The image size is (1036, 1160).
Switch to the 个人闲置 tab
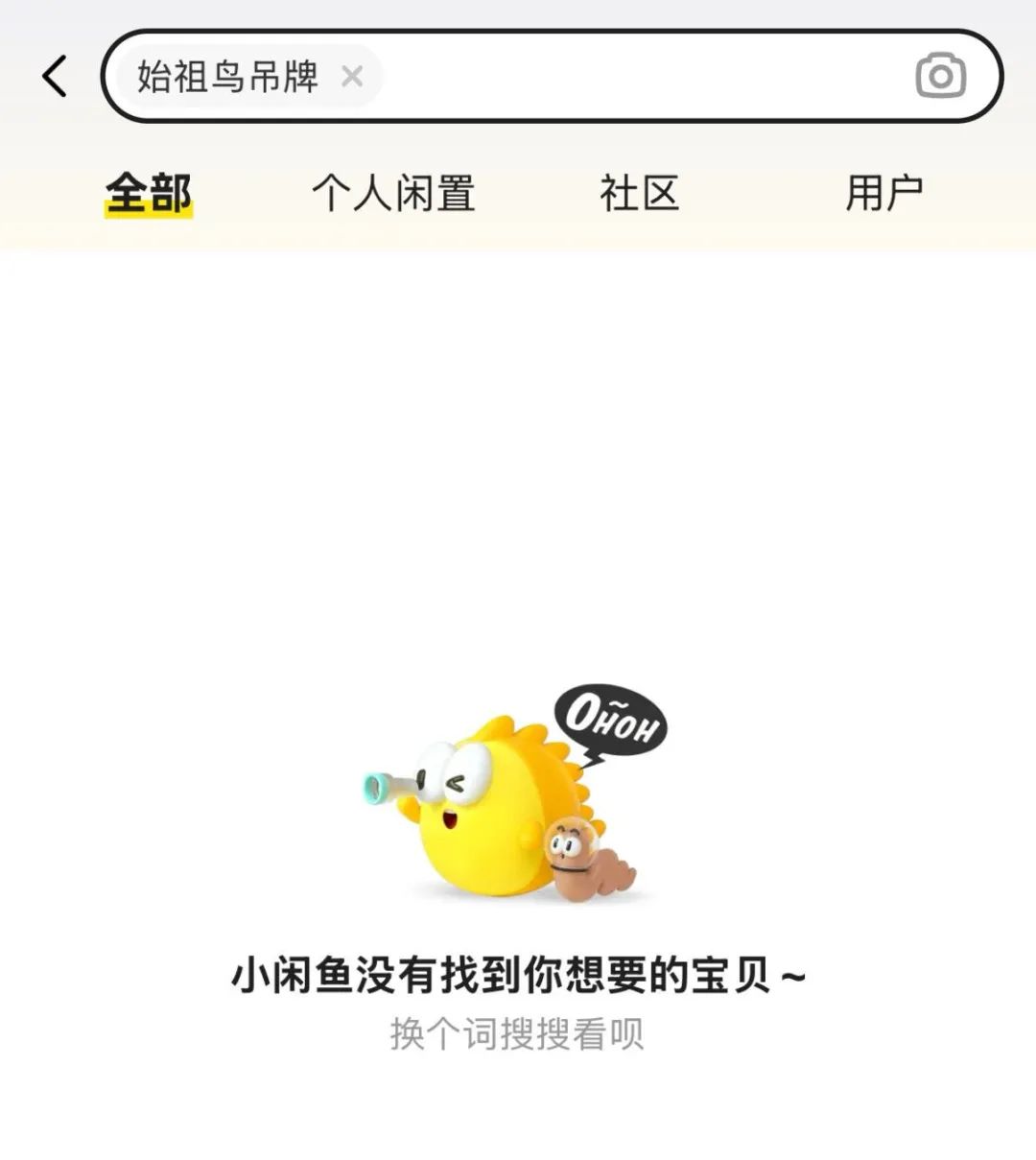tap(393, 193)
